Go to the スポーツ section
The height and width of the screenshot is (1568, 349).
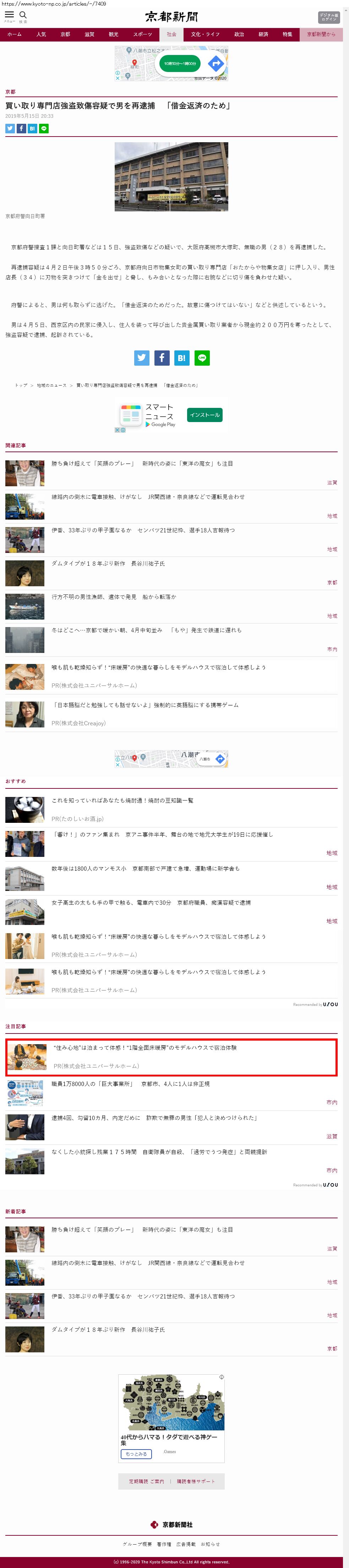[x=142, y=35]
